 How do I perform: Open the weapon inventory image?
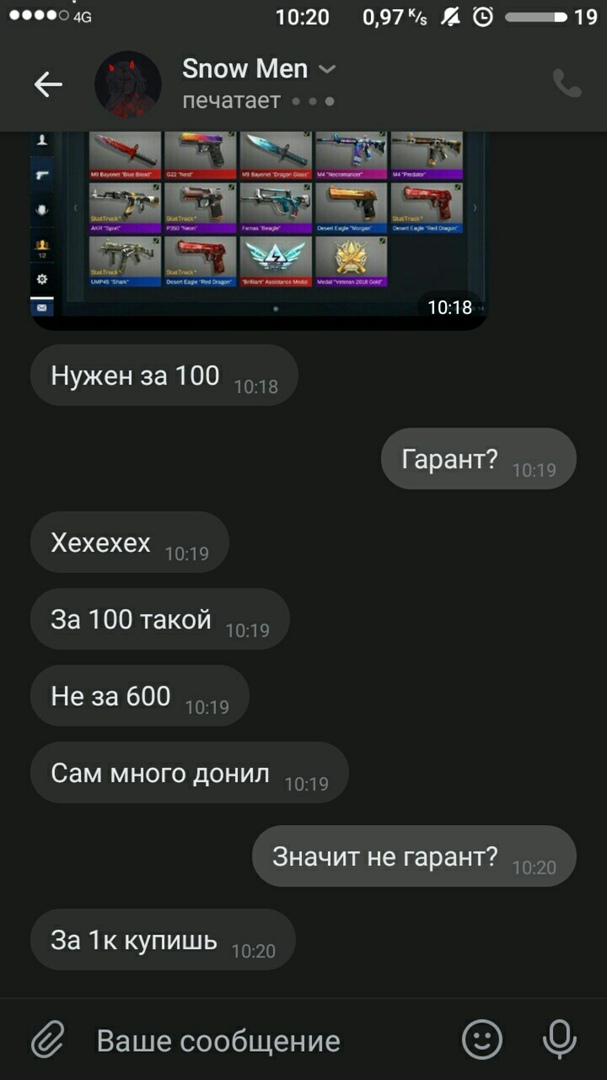tap(260, 225)
